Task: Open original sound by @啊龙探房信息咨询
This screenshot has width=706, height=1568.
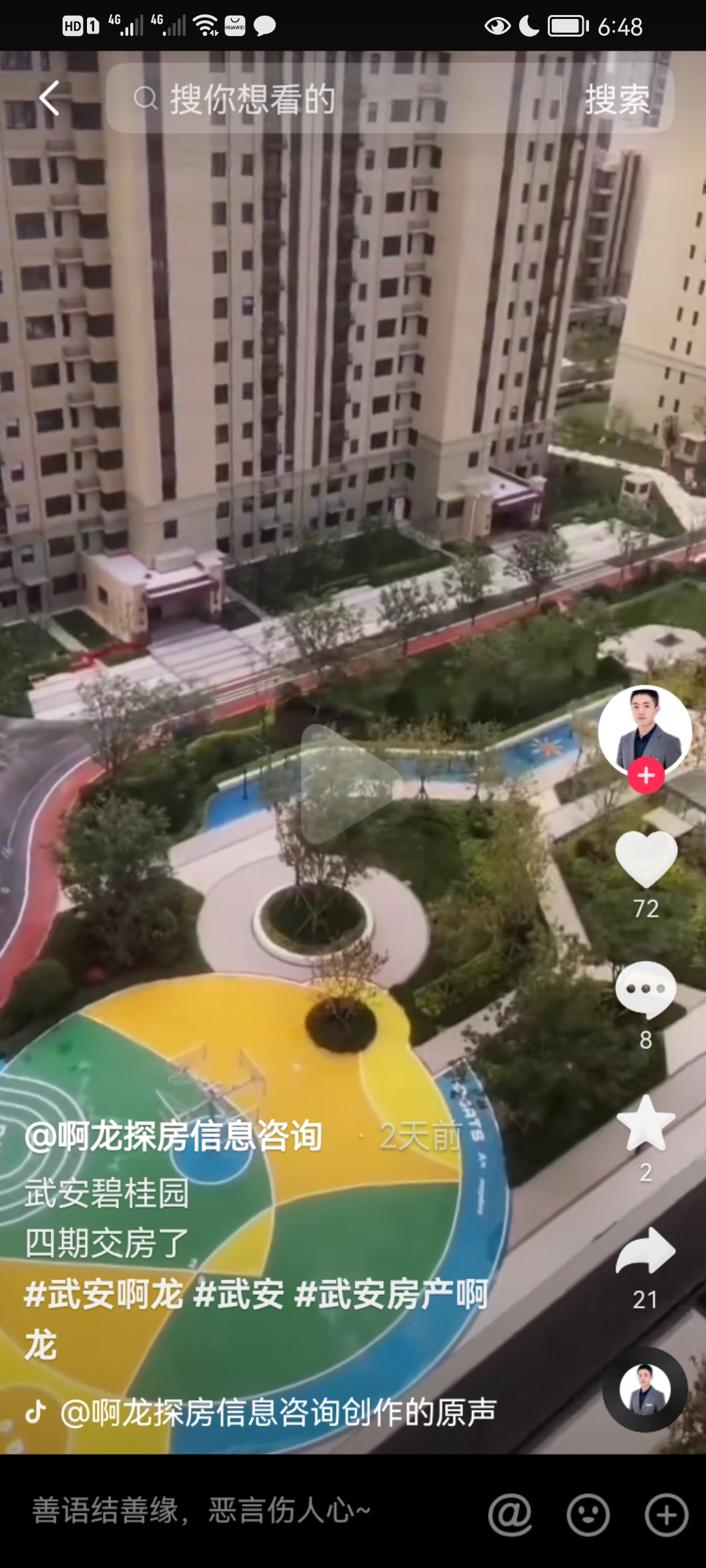Action: point(278,1413)
